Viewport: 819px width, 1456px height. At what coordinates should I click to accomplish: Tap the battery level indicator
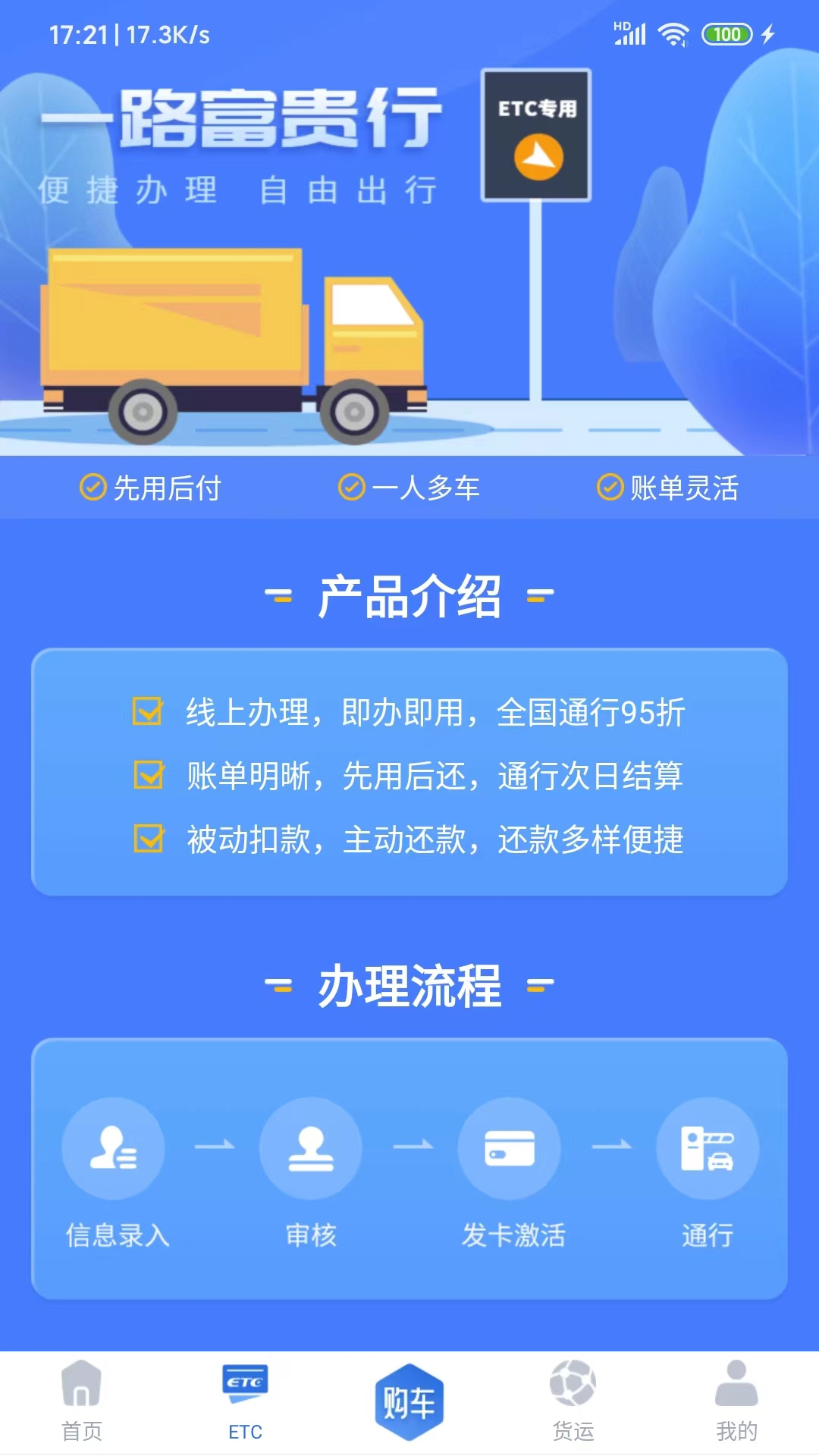[x=726, y=34]
